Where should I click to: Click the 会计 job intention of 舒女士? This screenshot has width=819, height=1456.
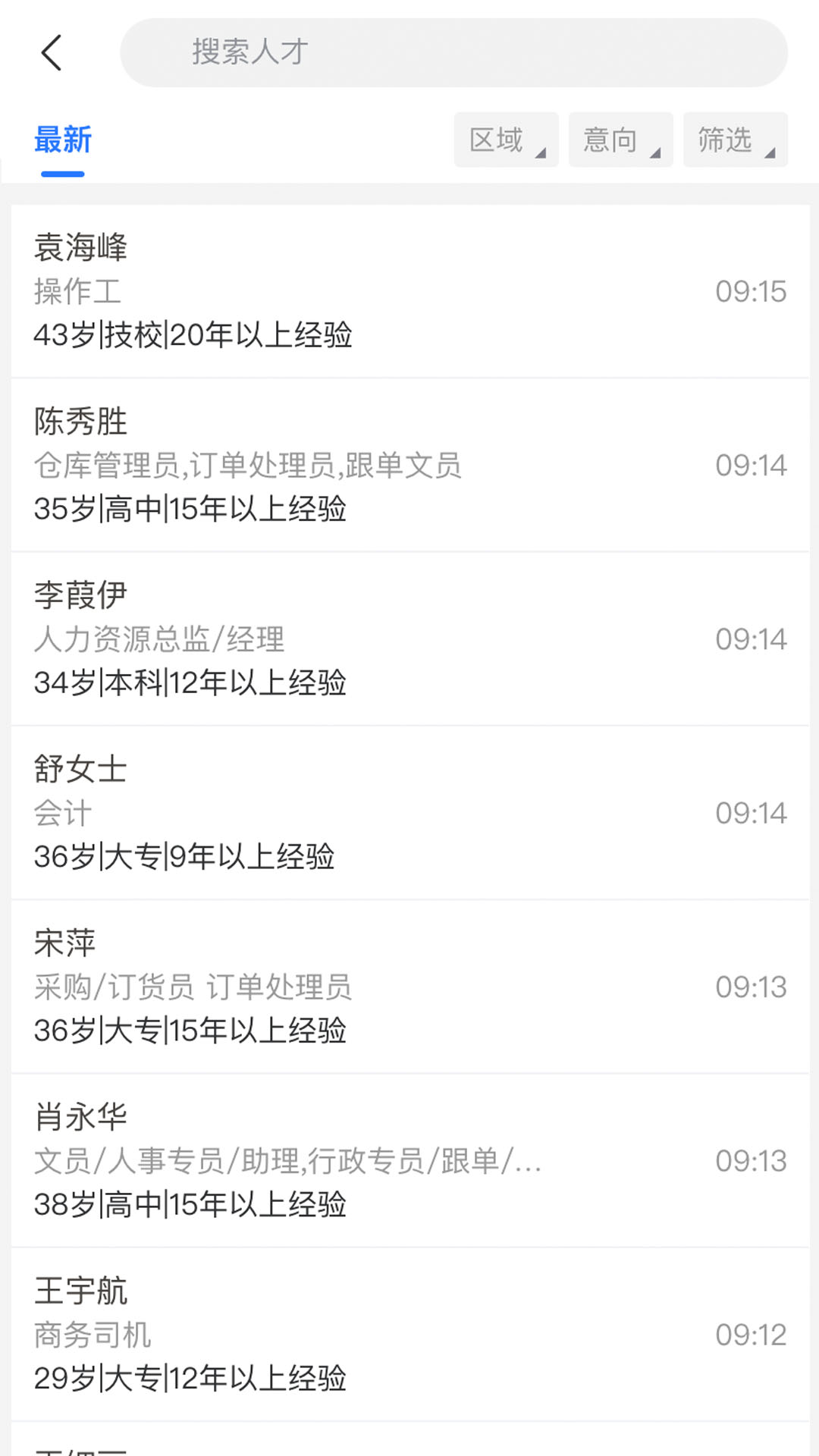(62, 814)
